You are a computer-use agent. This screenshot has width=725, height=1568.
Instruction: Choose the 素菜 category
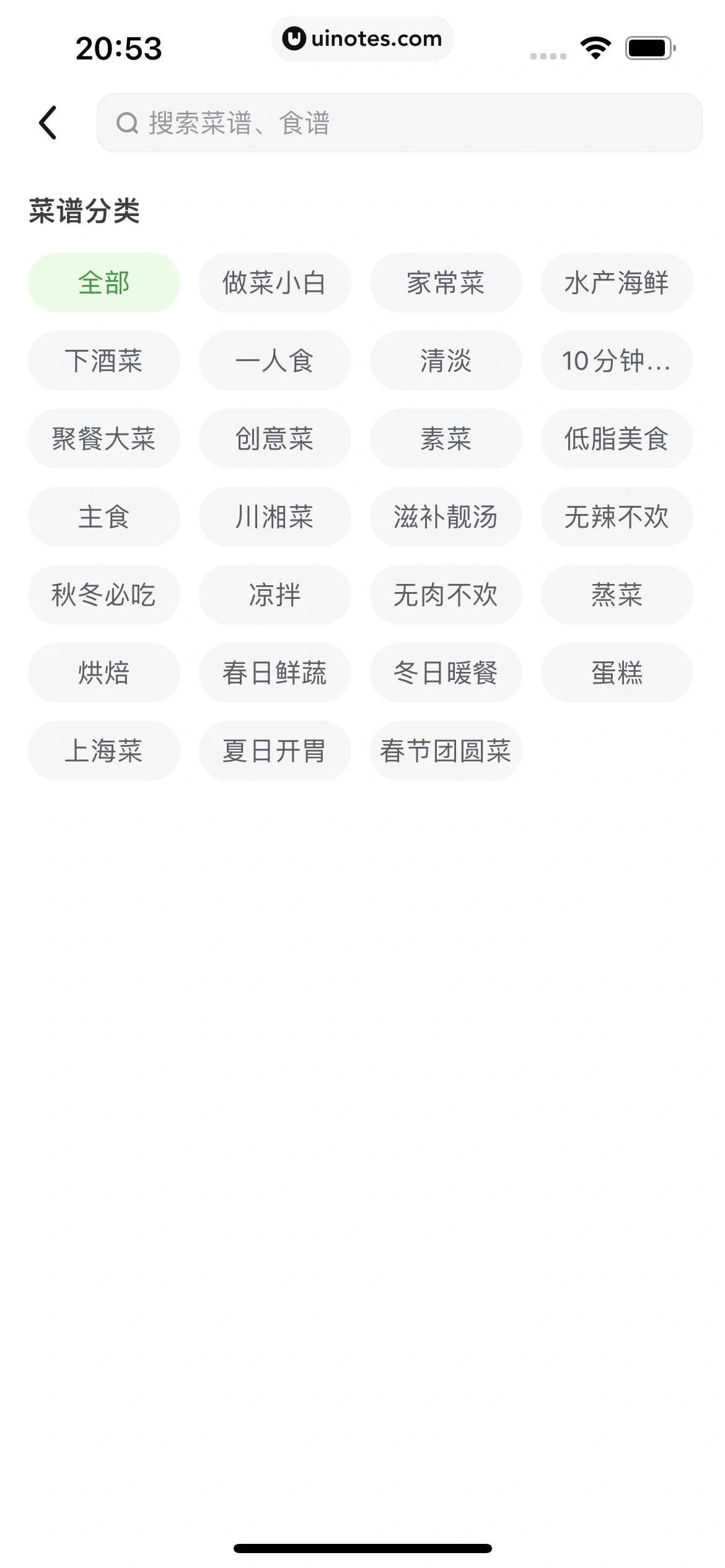click(446, 439)
